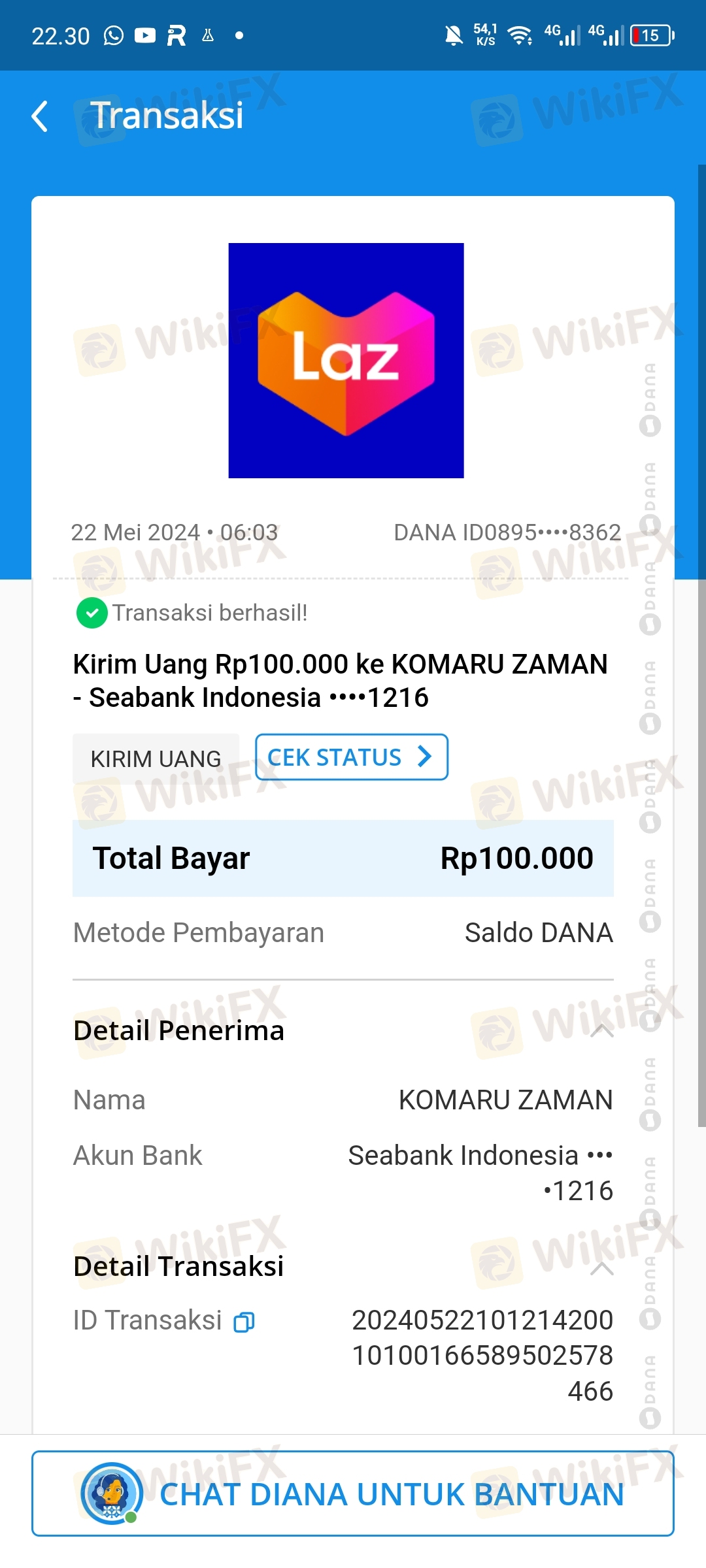Tap the KIRIM UANG chip
This screenshot has height=1568, width=706.
pyautogui.click(x=156, y=759)
